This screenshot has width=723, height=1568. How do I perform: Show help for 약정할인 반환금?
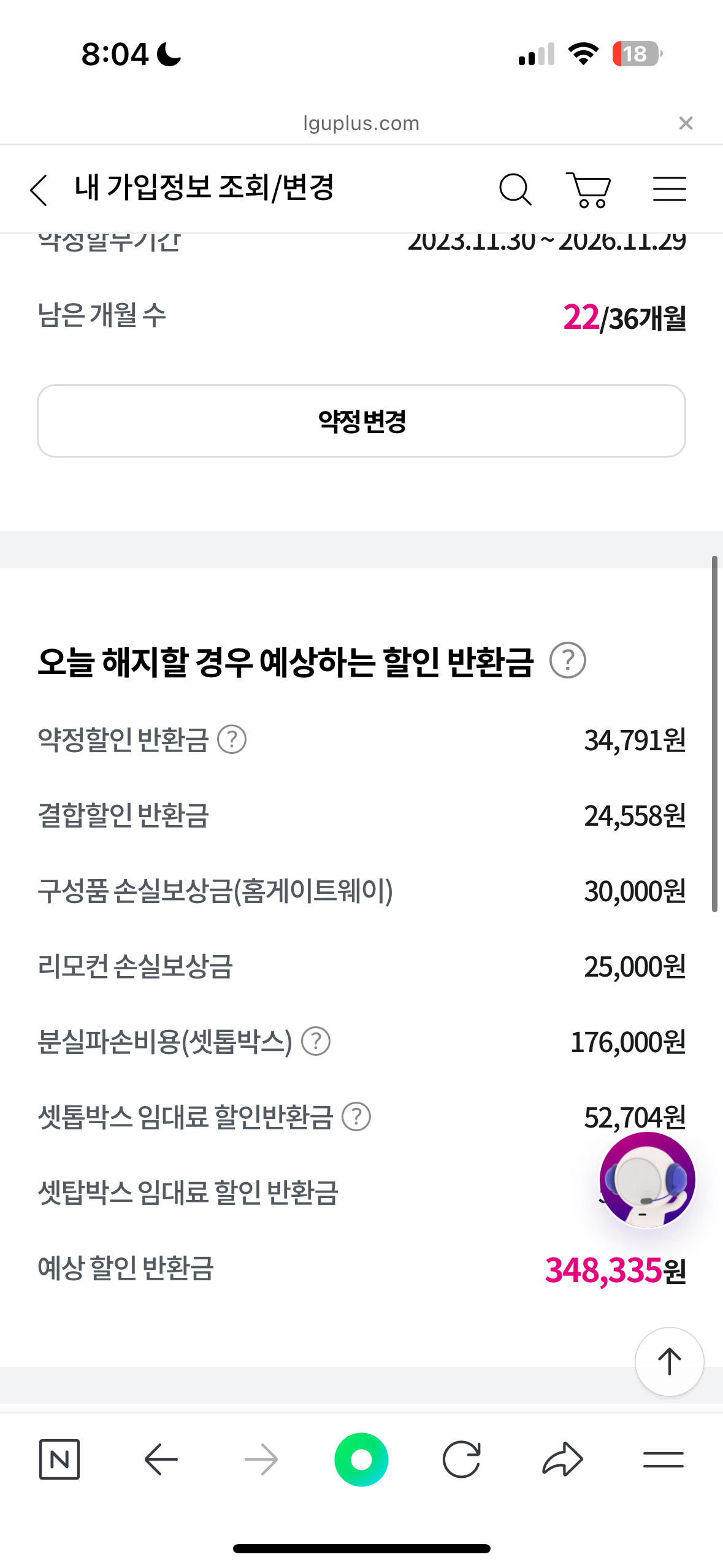[x=232, y=739]
